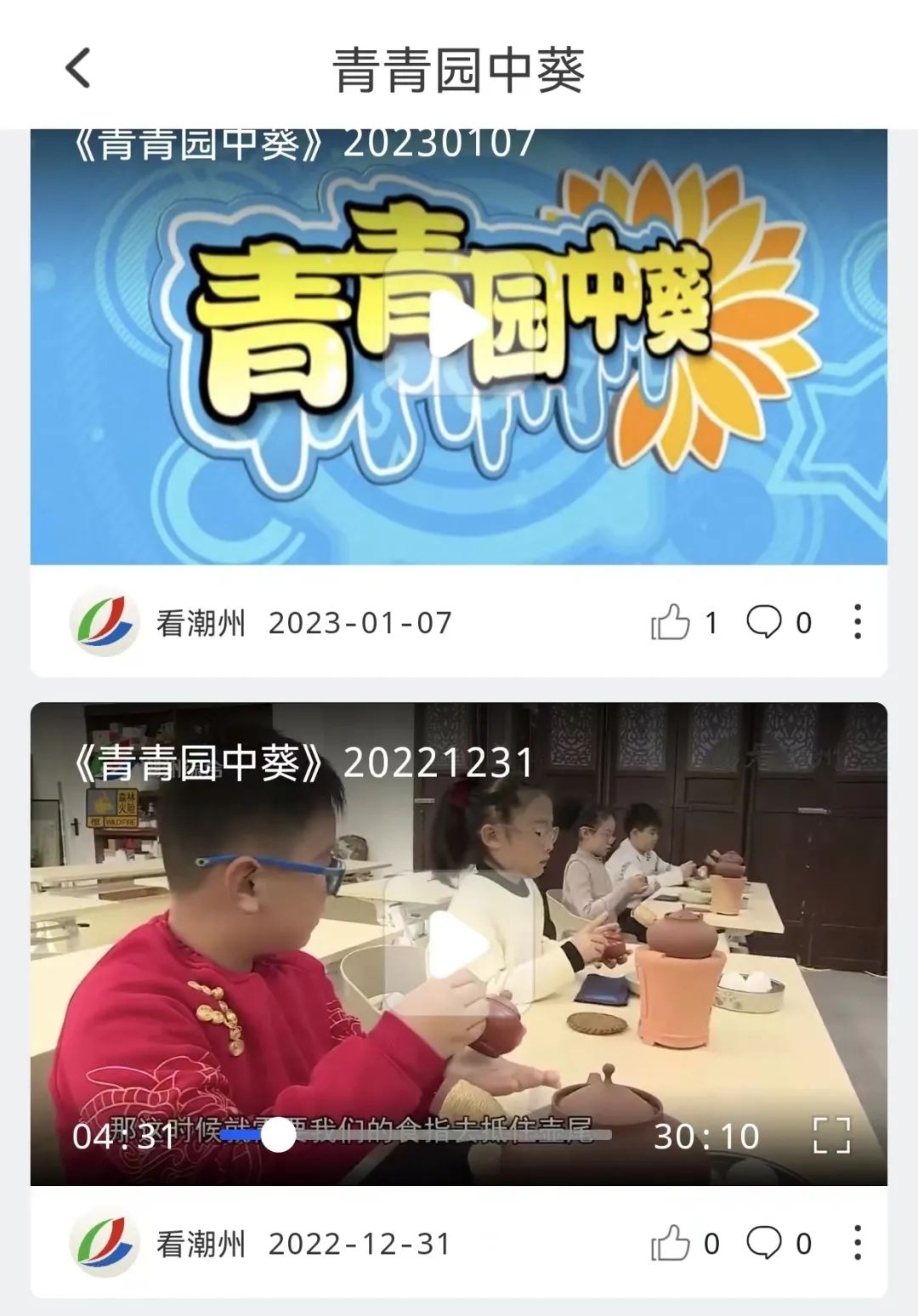Open comments on the 2023-01-07 video
Screen dimensions: 918x1316
(x=764, y=622)
